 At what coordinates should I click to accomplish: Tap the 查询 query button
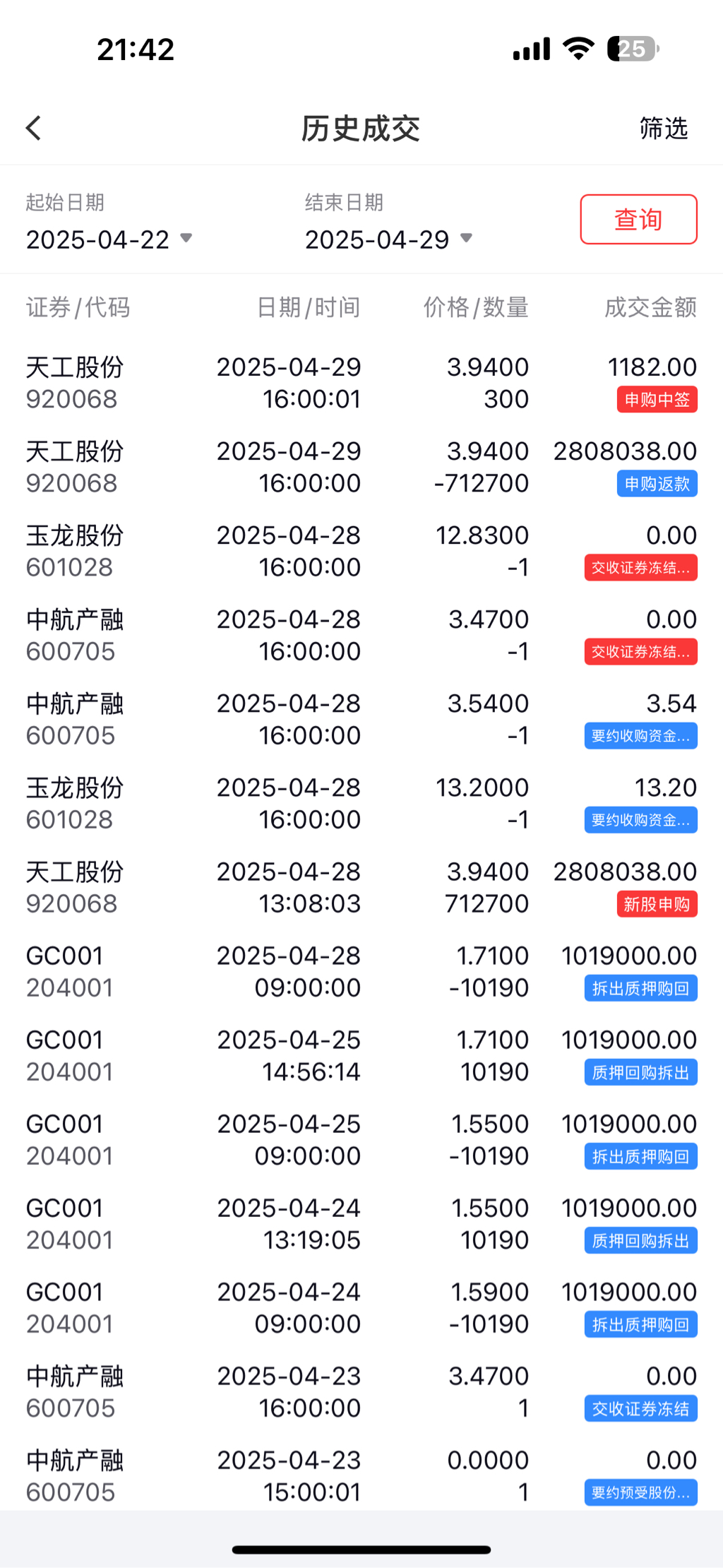[638, 220]
